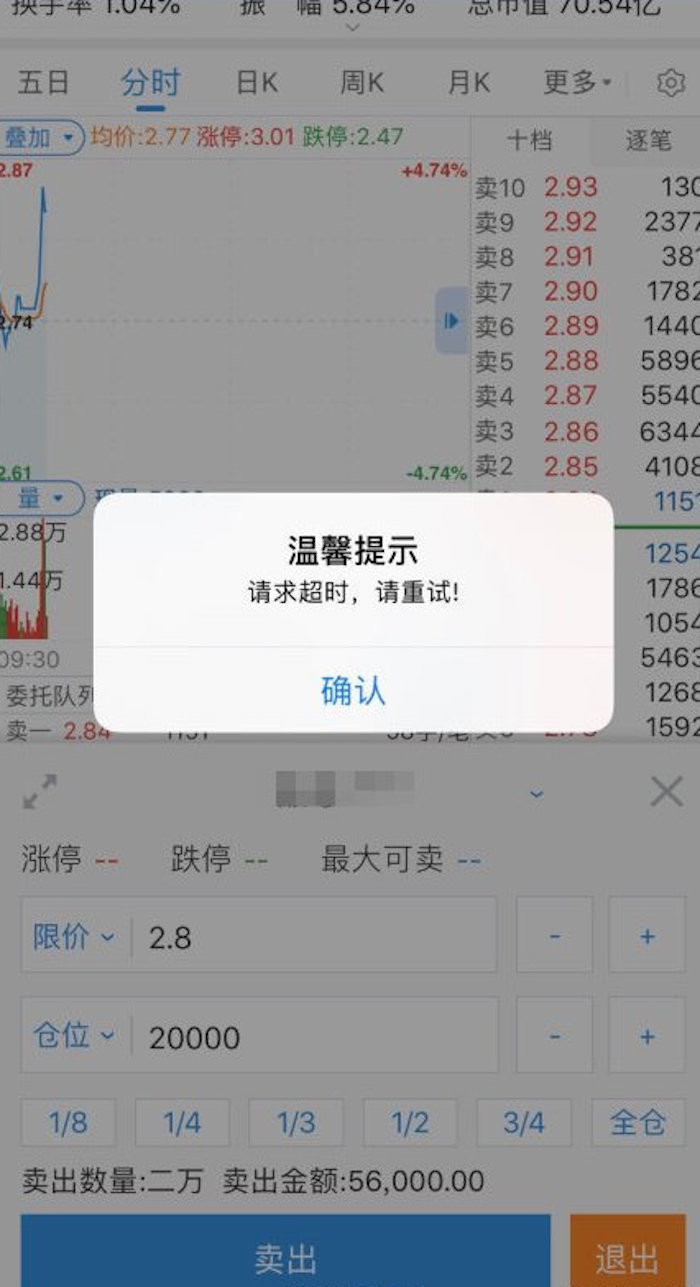Confirm the timeout alert with 确认
The width and height of the screenshot is (700, 1287).
click(x=353, y=690)
